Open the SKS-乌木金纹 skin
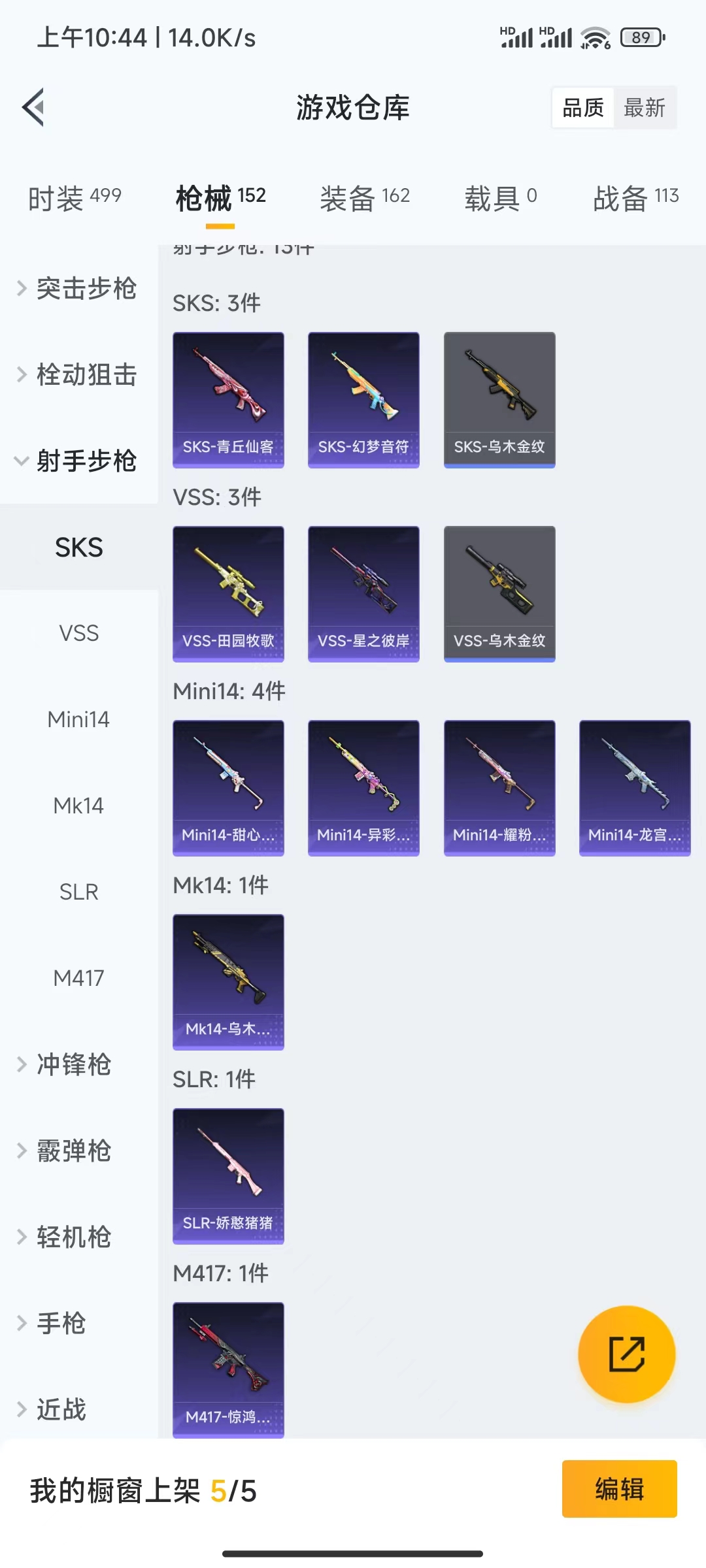 [499, 399]
